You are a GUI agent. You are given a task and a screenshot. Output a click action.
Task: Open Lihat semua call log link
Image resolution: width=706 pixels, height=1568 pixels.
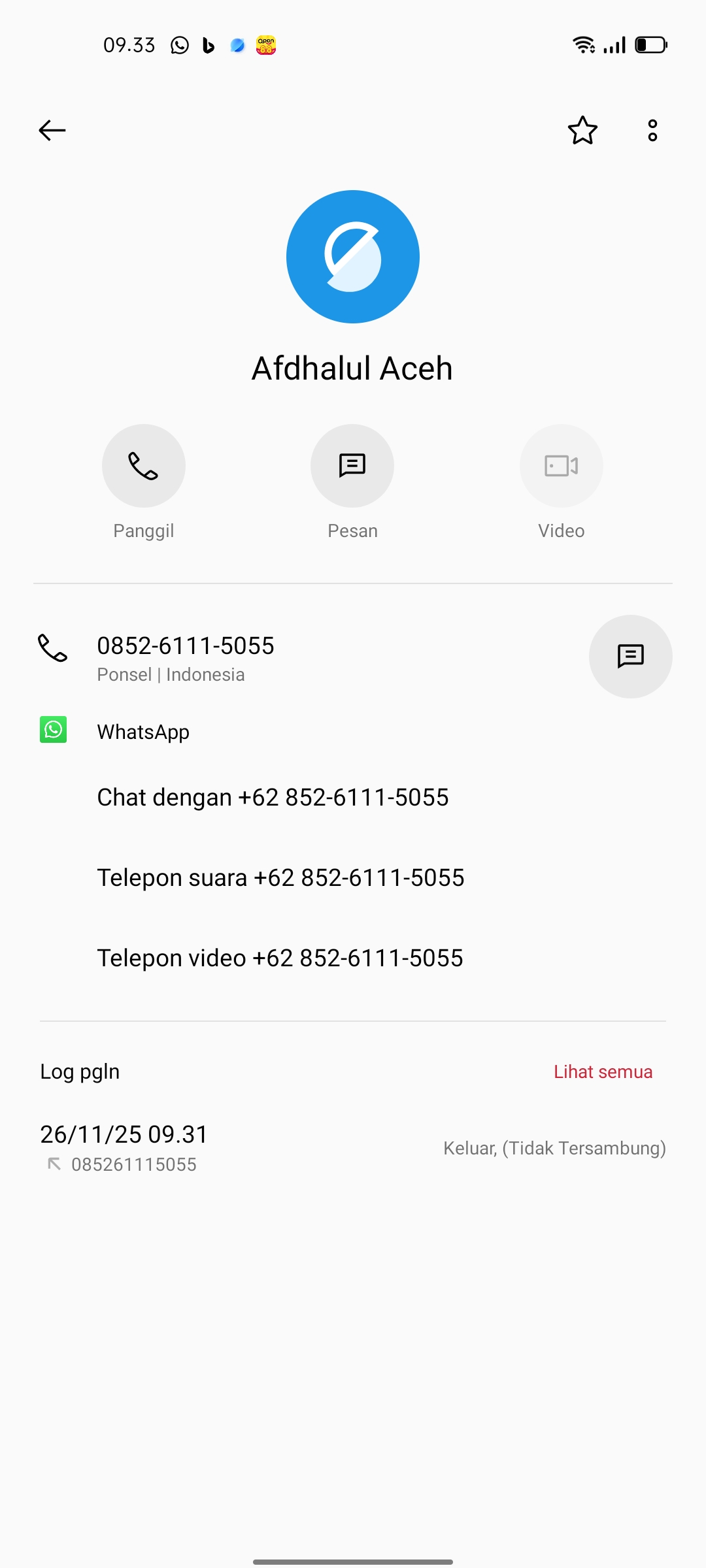pyautogui.click(x=603, y=1072)
